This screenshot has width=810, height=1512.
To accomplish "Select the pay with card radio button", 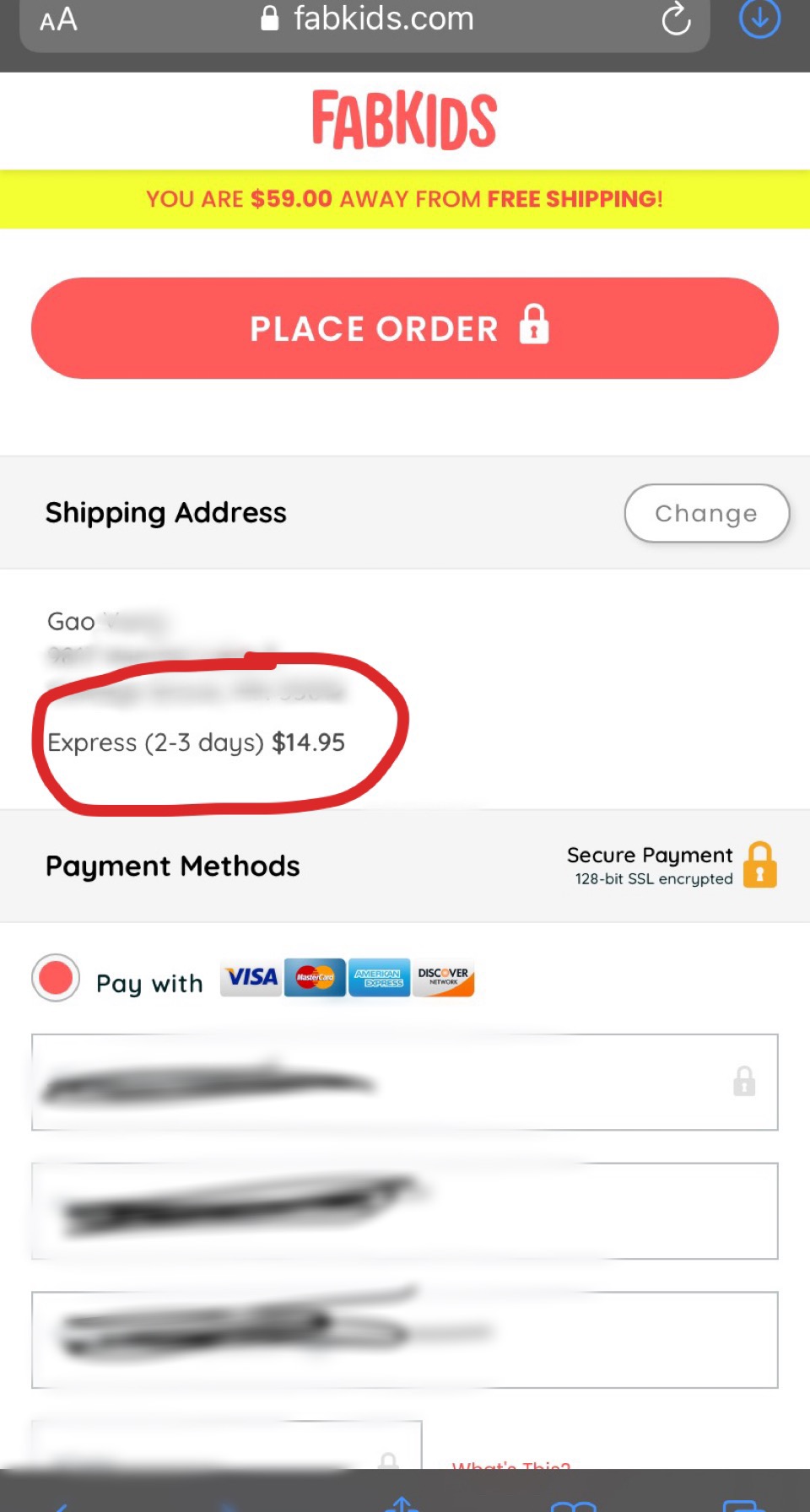I will point(56,978).
